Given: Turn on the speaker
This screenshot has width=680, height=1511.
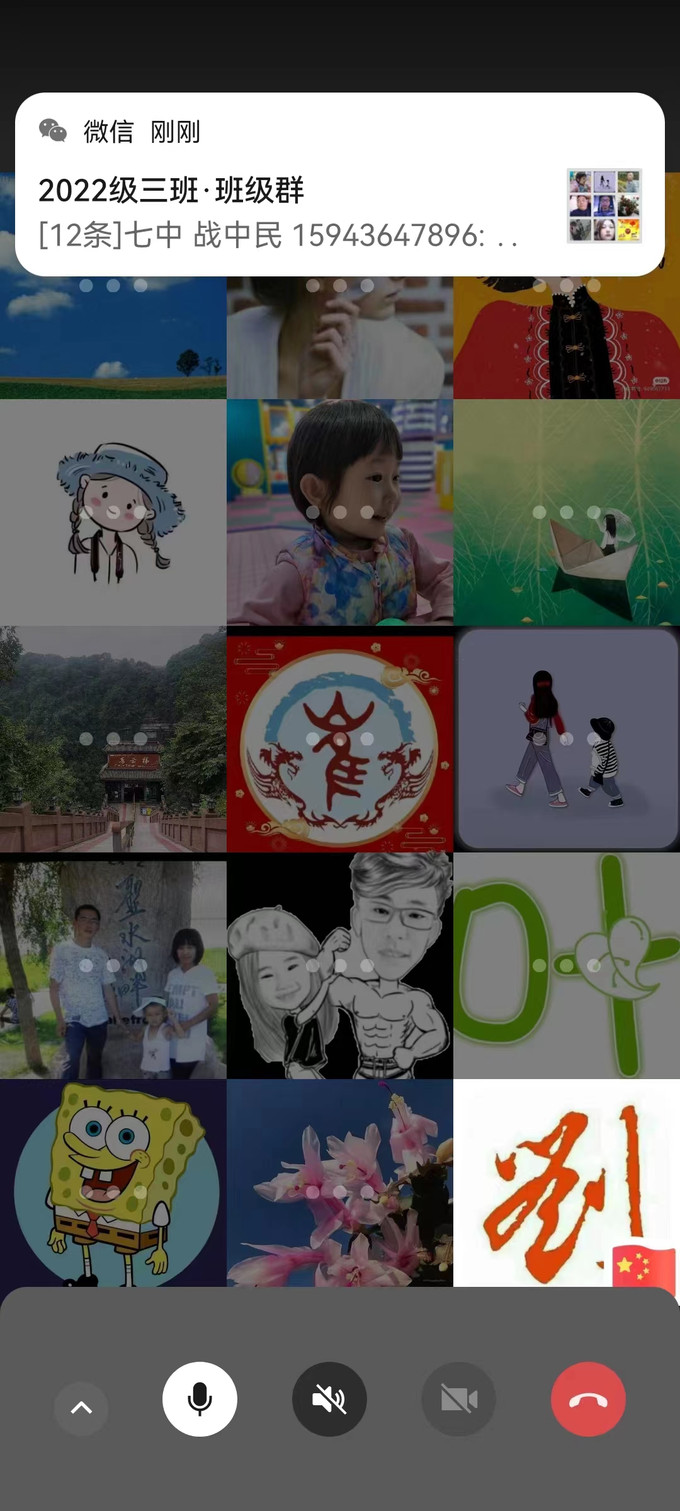Looking at the screenshot, I should 329,1399.
